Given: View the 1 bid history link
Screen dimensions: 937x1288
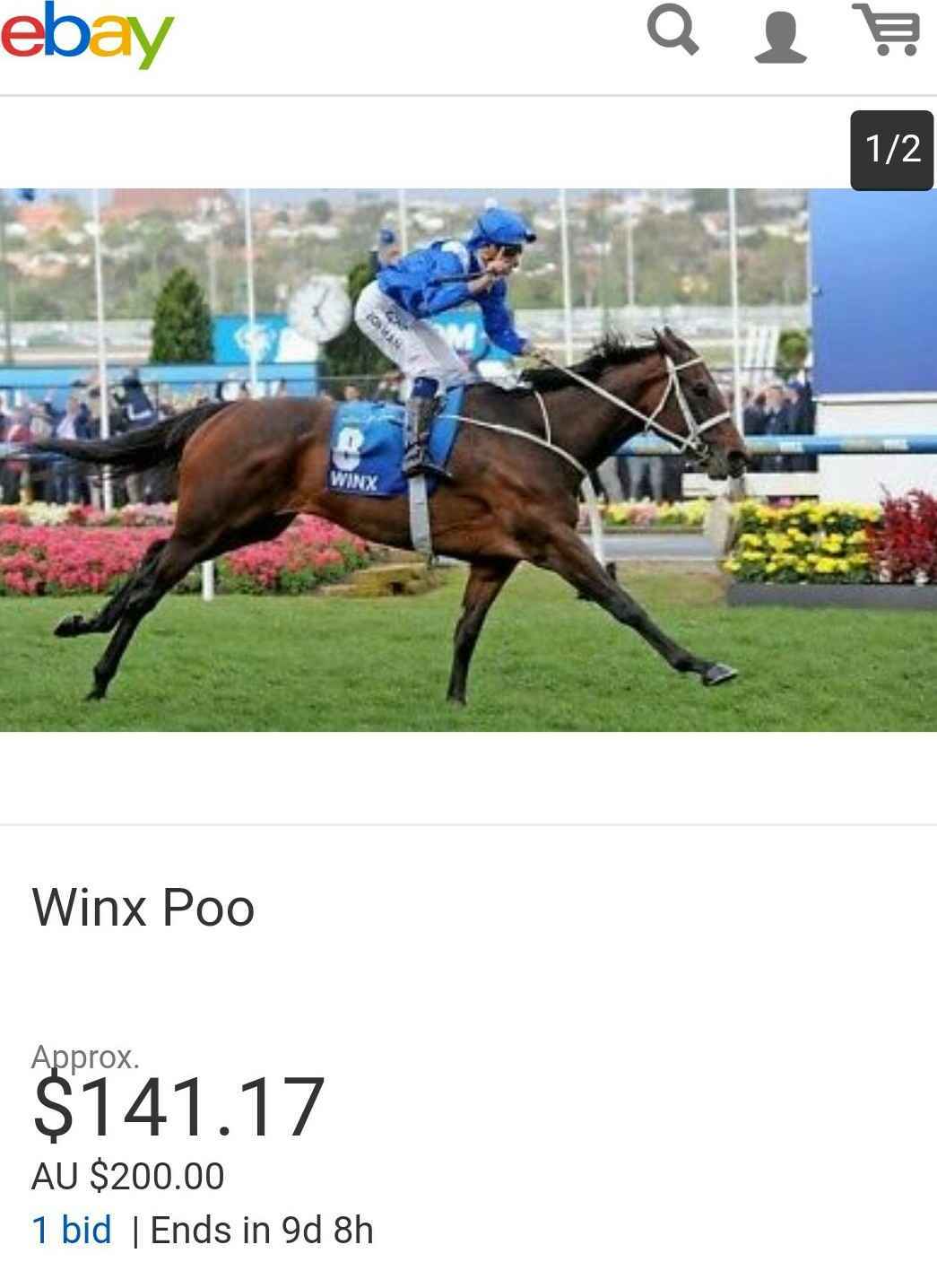Looking at the screenshot, I should click(72, 1230).
